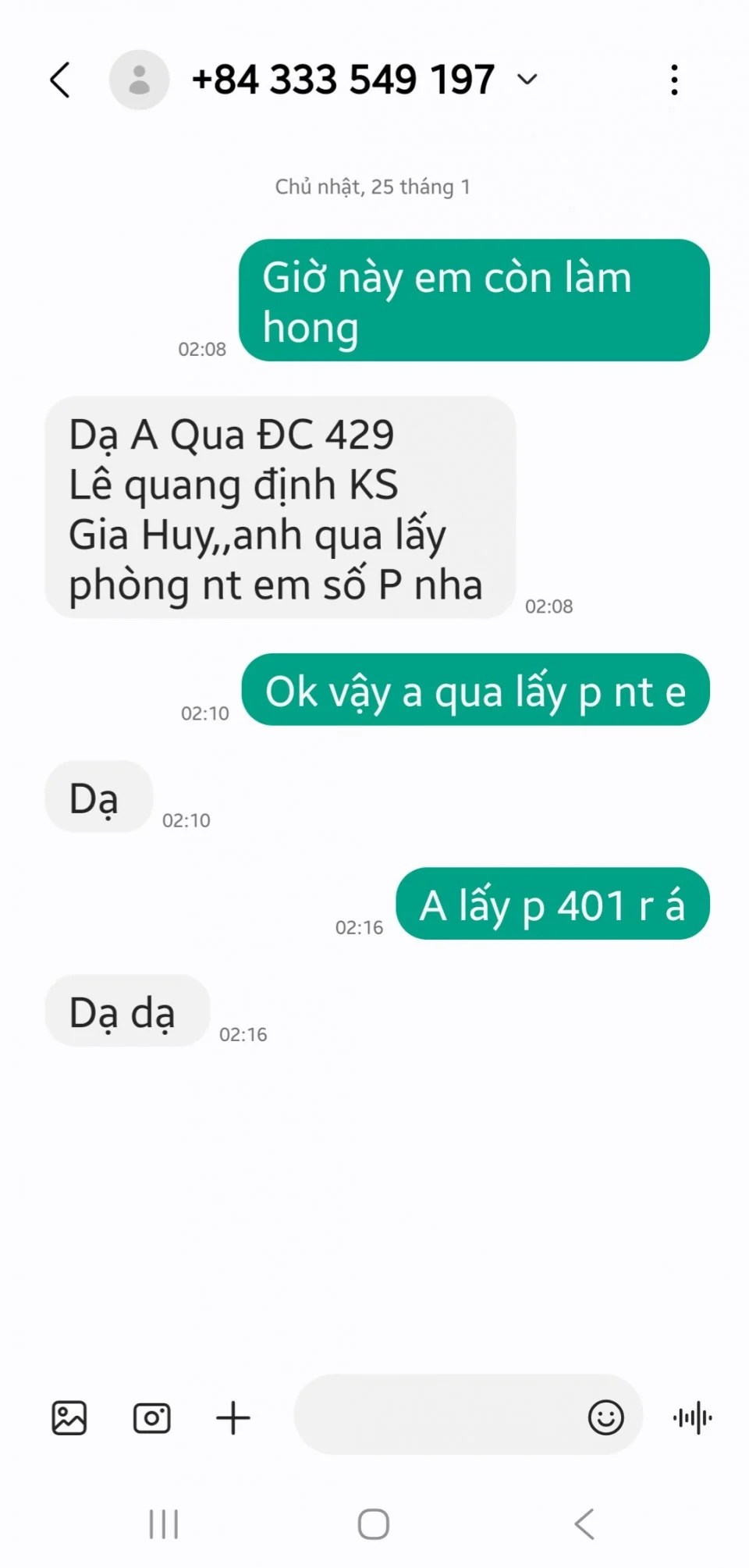749x1568 pixels.
Task: Open recent apps from navigation bar
Action: coord(164,1524)
